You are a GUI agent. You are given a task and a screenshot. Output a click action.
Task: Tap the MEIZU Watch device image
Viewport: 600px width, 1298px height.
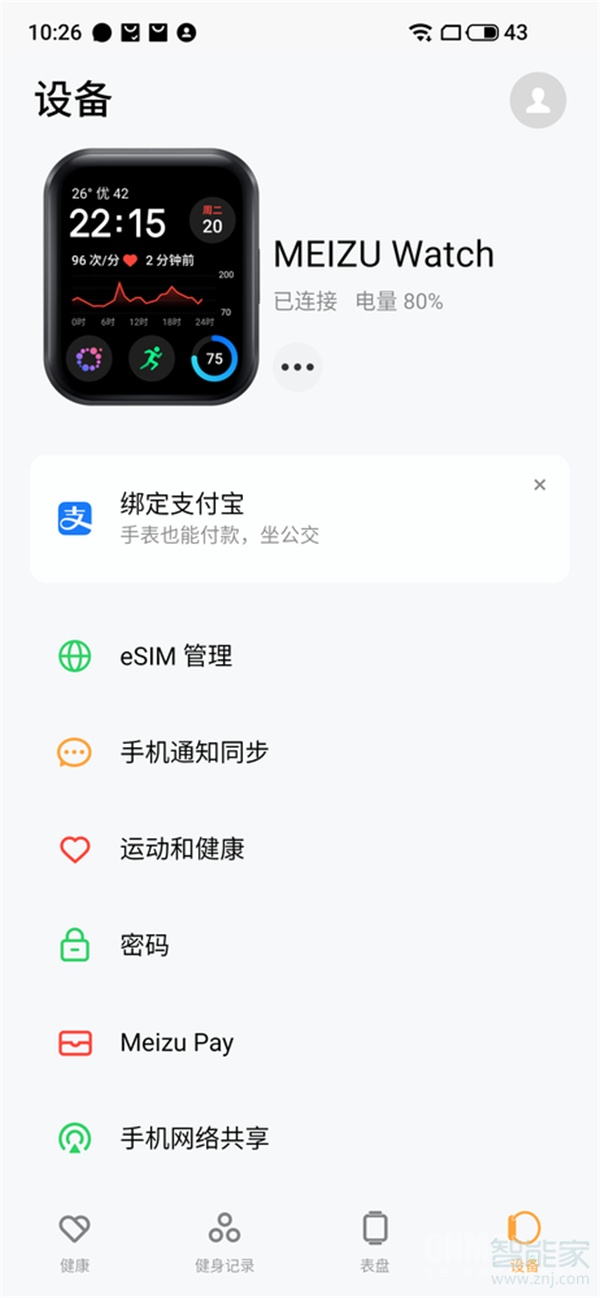[151, 277]
